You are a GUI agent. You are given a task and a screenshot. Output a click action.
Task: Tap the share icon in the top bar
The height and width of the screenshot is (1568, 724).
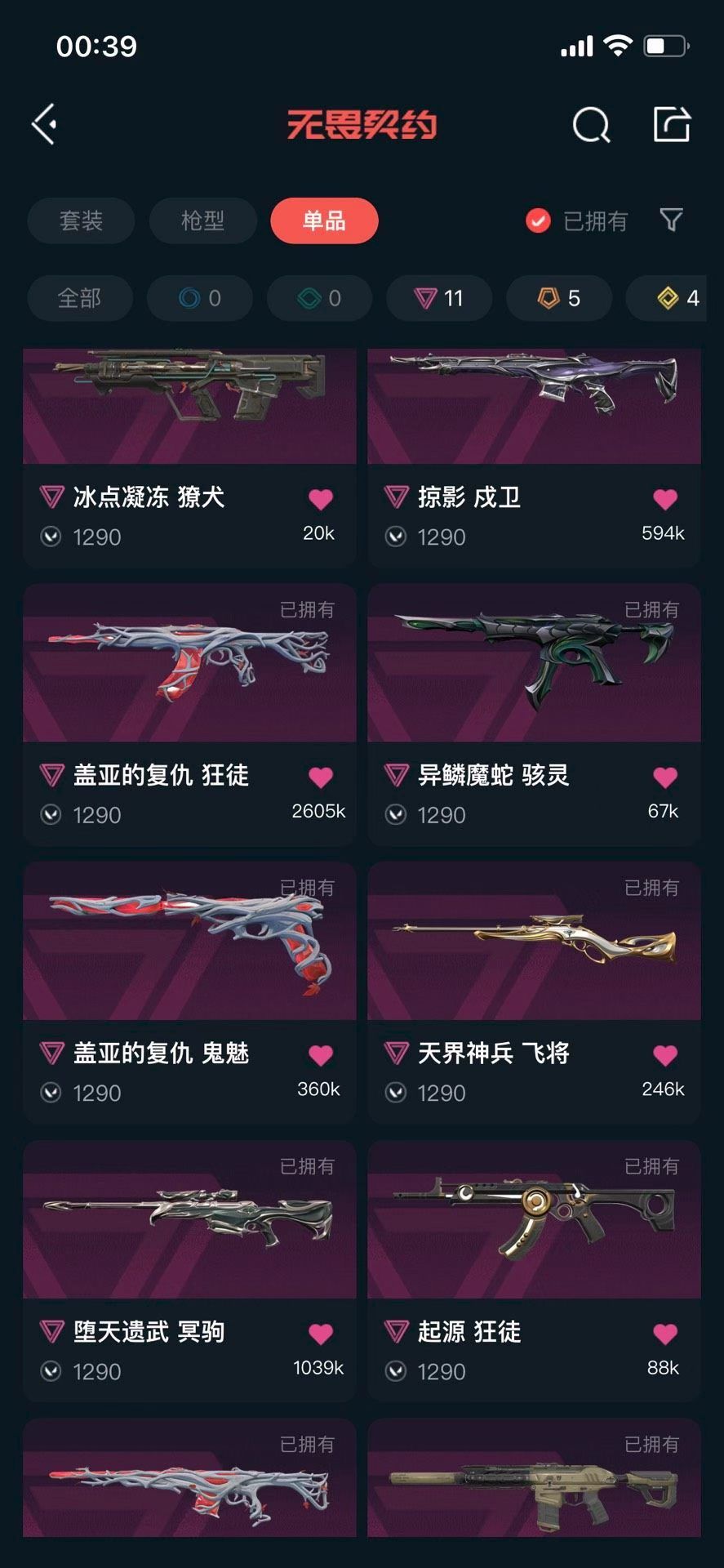tap(673, 125)
